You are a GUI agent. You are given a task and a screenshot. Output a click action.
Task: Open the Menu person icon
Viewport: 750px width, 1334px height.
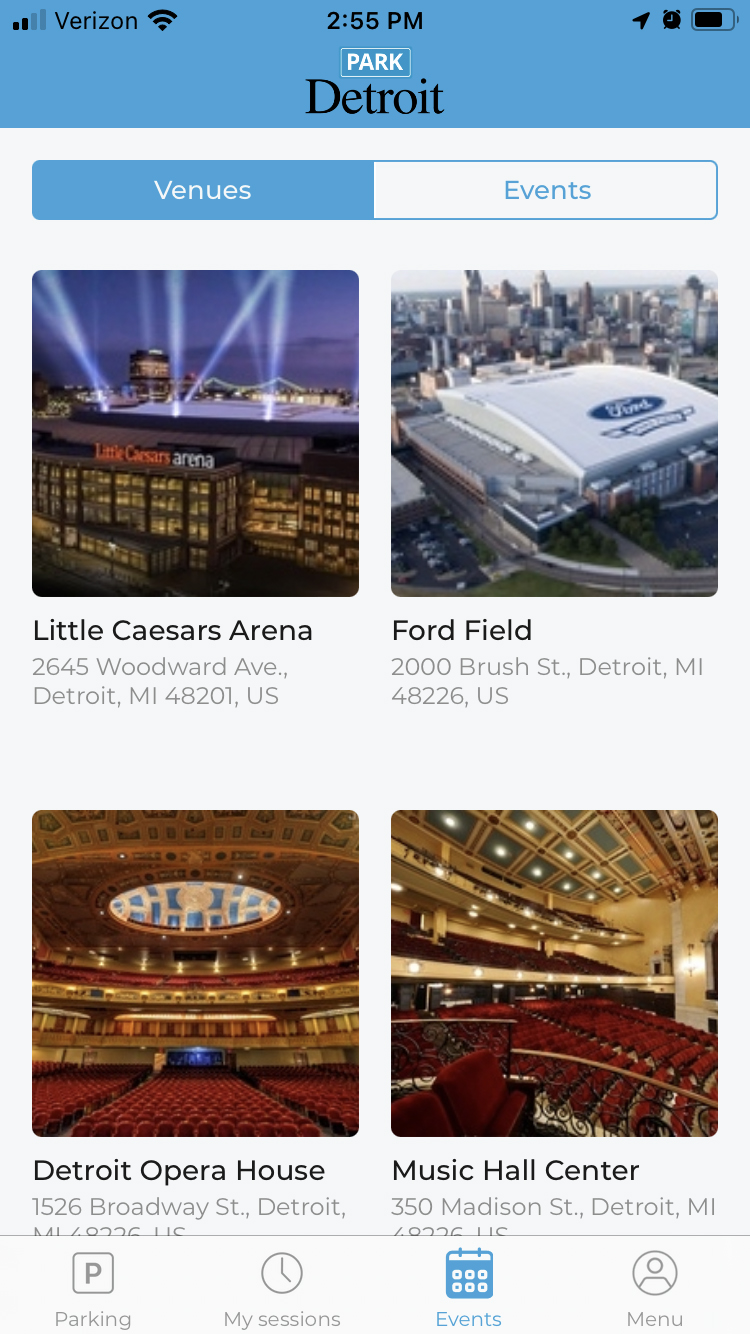click(x=655, y=1273)
